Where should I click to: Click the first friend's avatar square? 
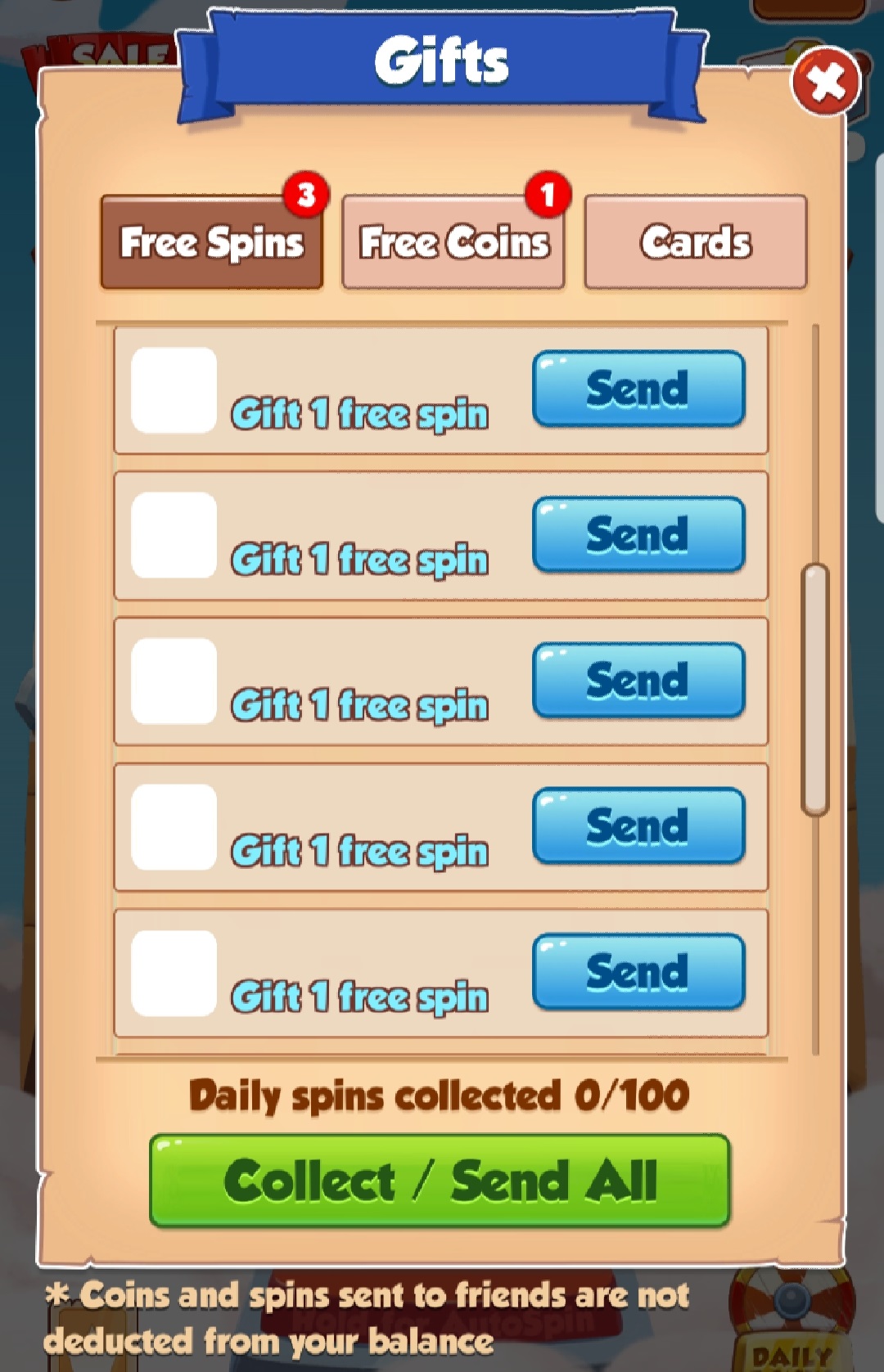tap(173, 389)
